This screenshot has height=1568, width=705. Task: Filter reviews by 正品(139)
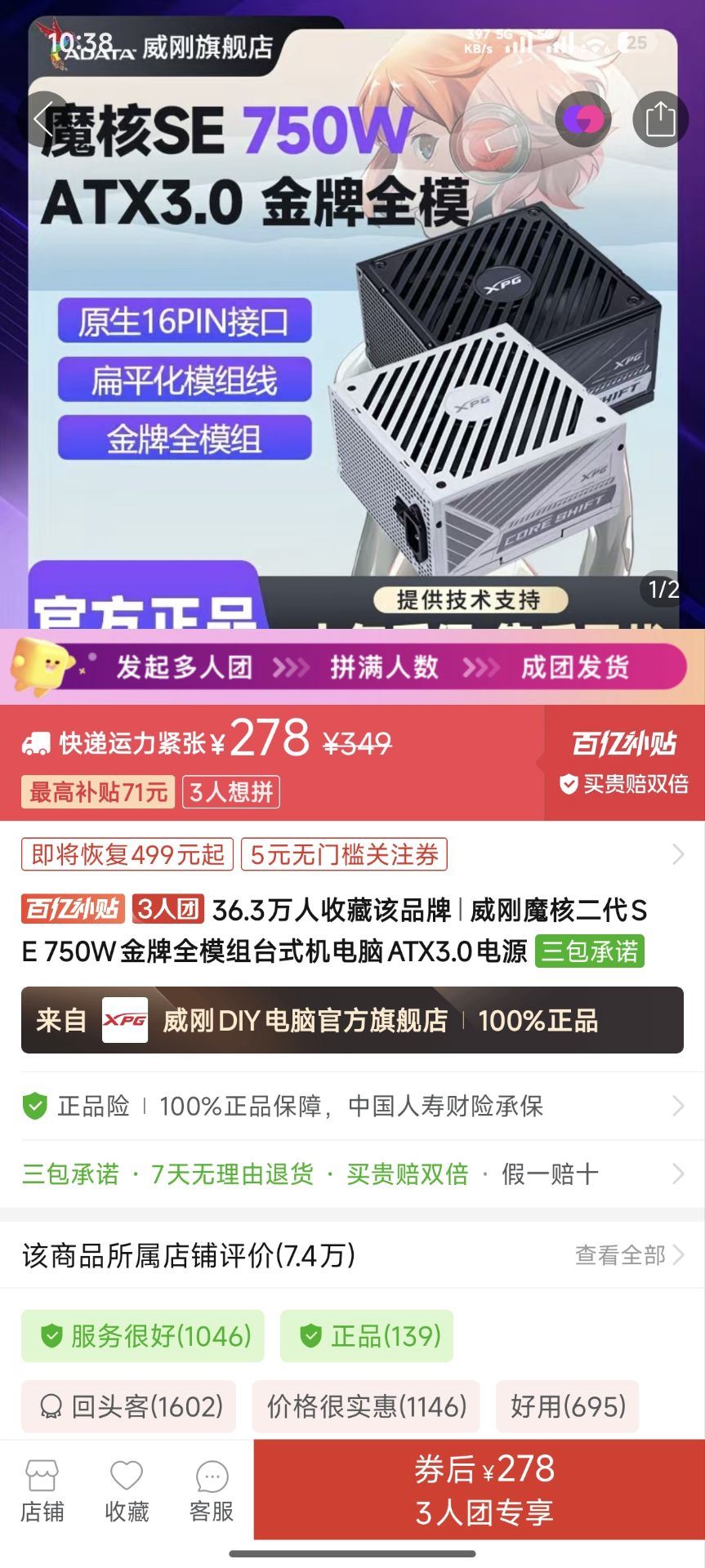point(367,1336)
